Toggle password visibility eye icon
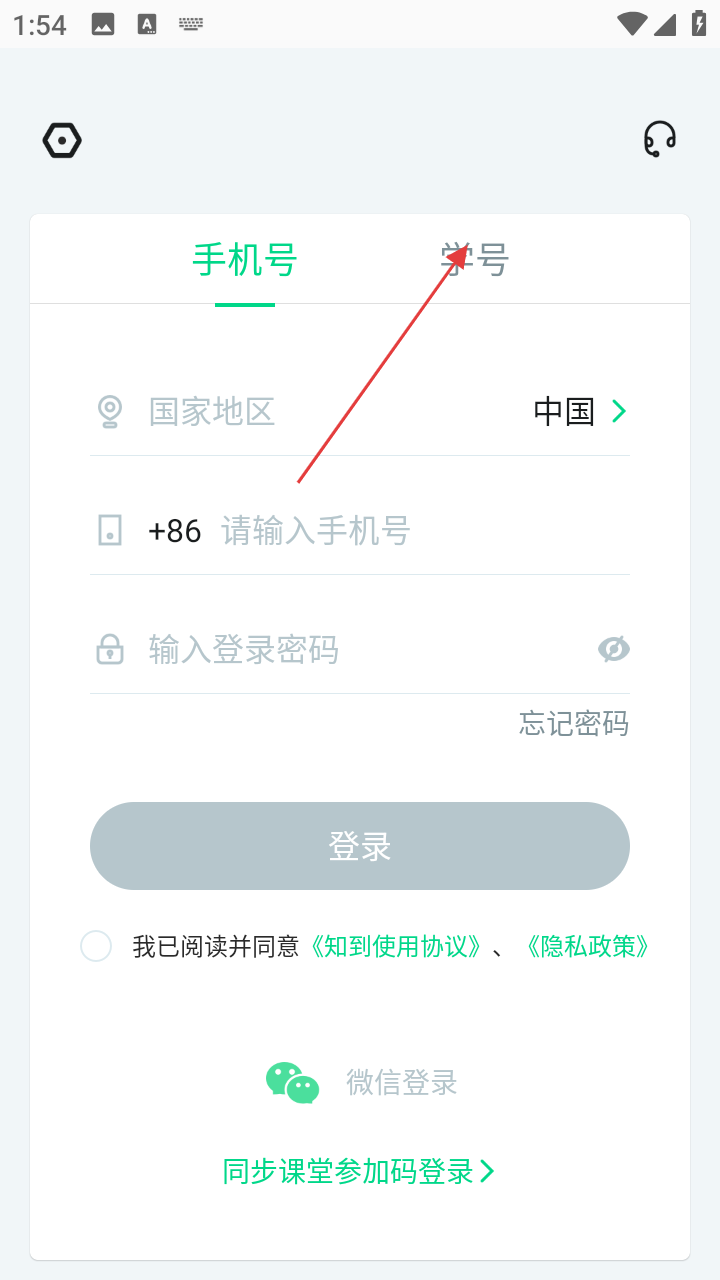The image size is (720, 1280). 613,650
